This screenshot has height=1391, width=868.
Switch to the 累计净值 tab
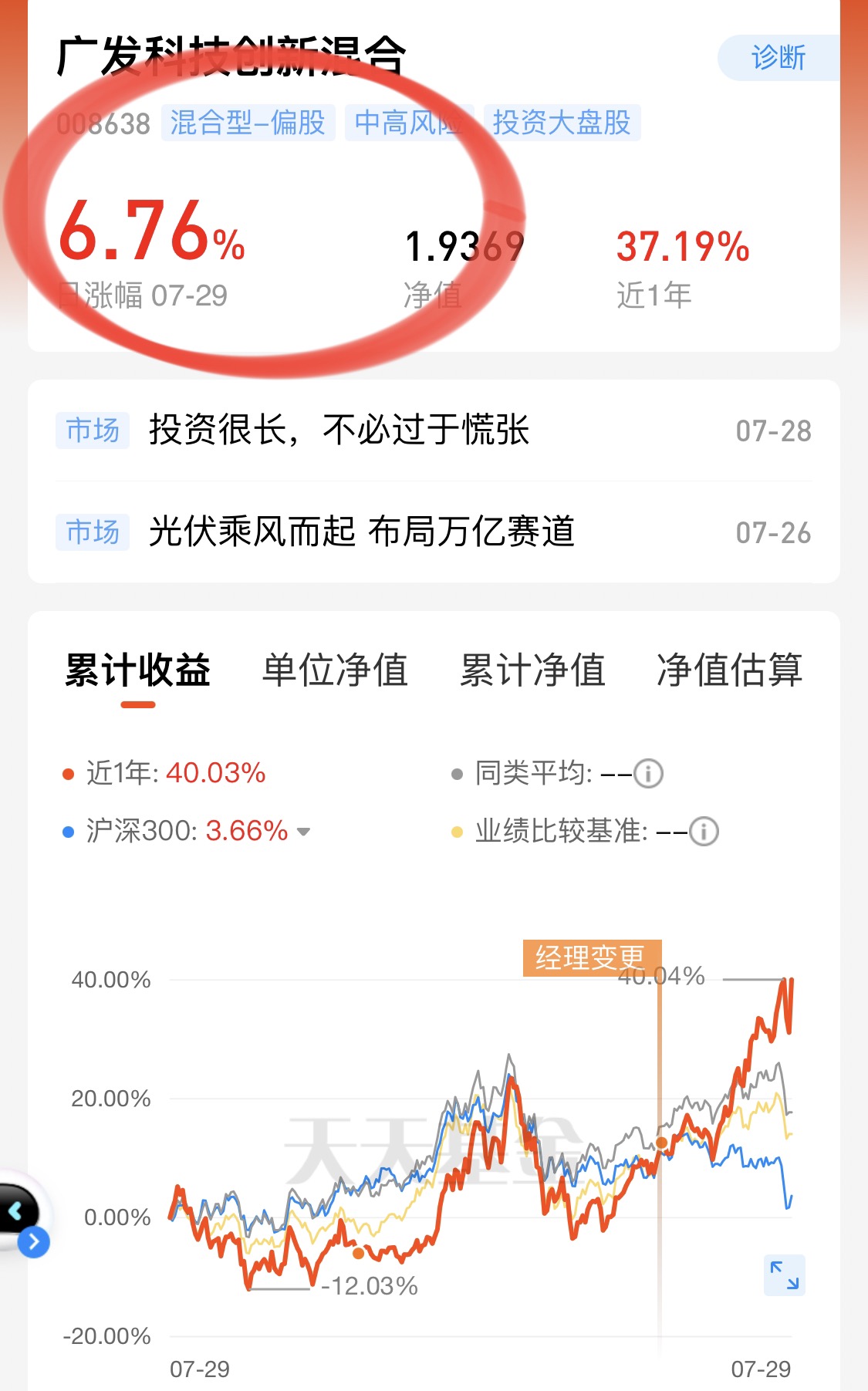(x=532, y=670)
